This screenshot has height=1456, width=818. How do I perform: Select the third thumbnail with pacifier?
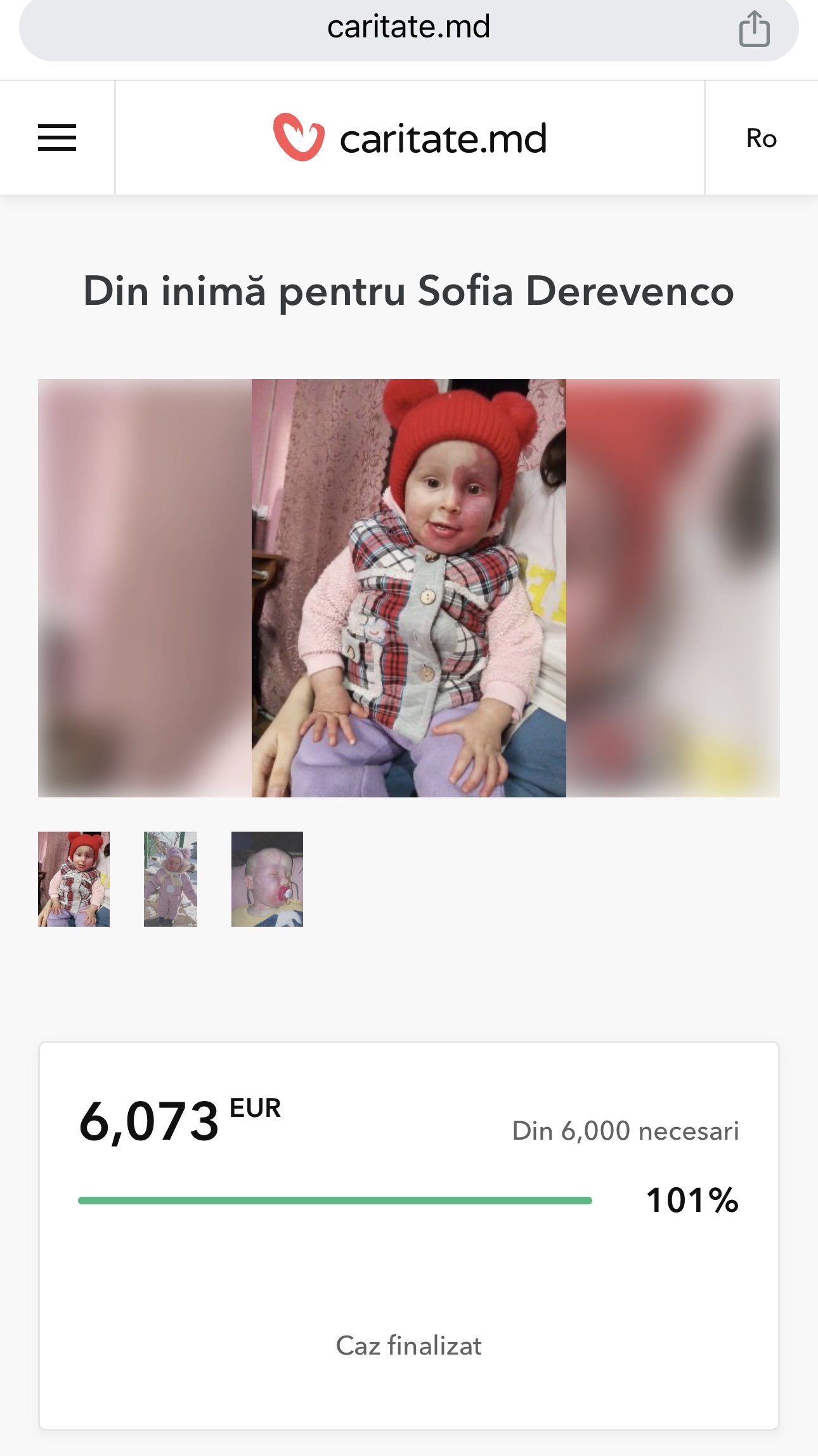tap(267, 879)
